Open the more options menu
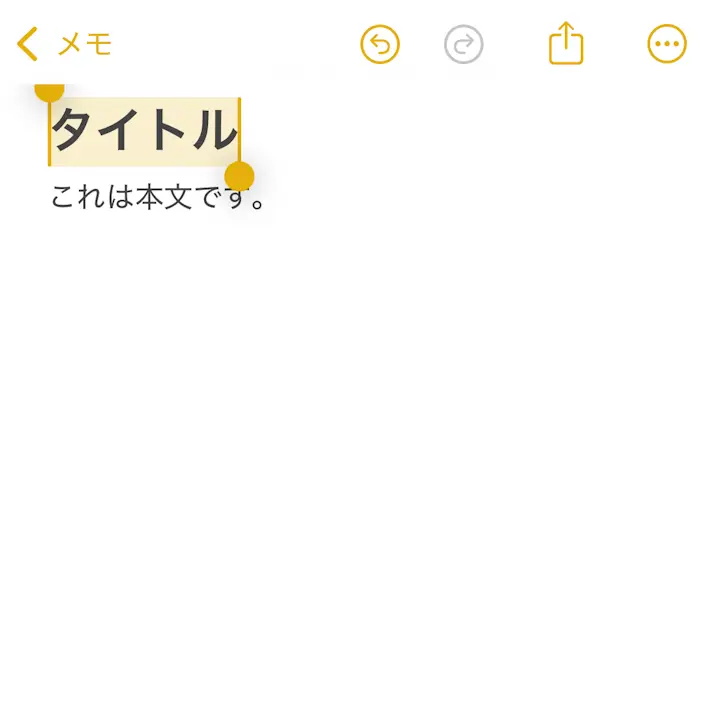 (x=667, y=44)
